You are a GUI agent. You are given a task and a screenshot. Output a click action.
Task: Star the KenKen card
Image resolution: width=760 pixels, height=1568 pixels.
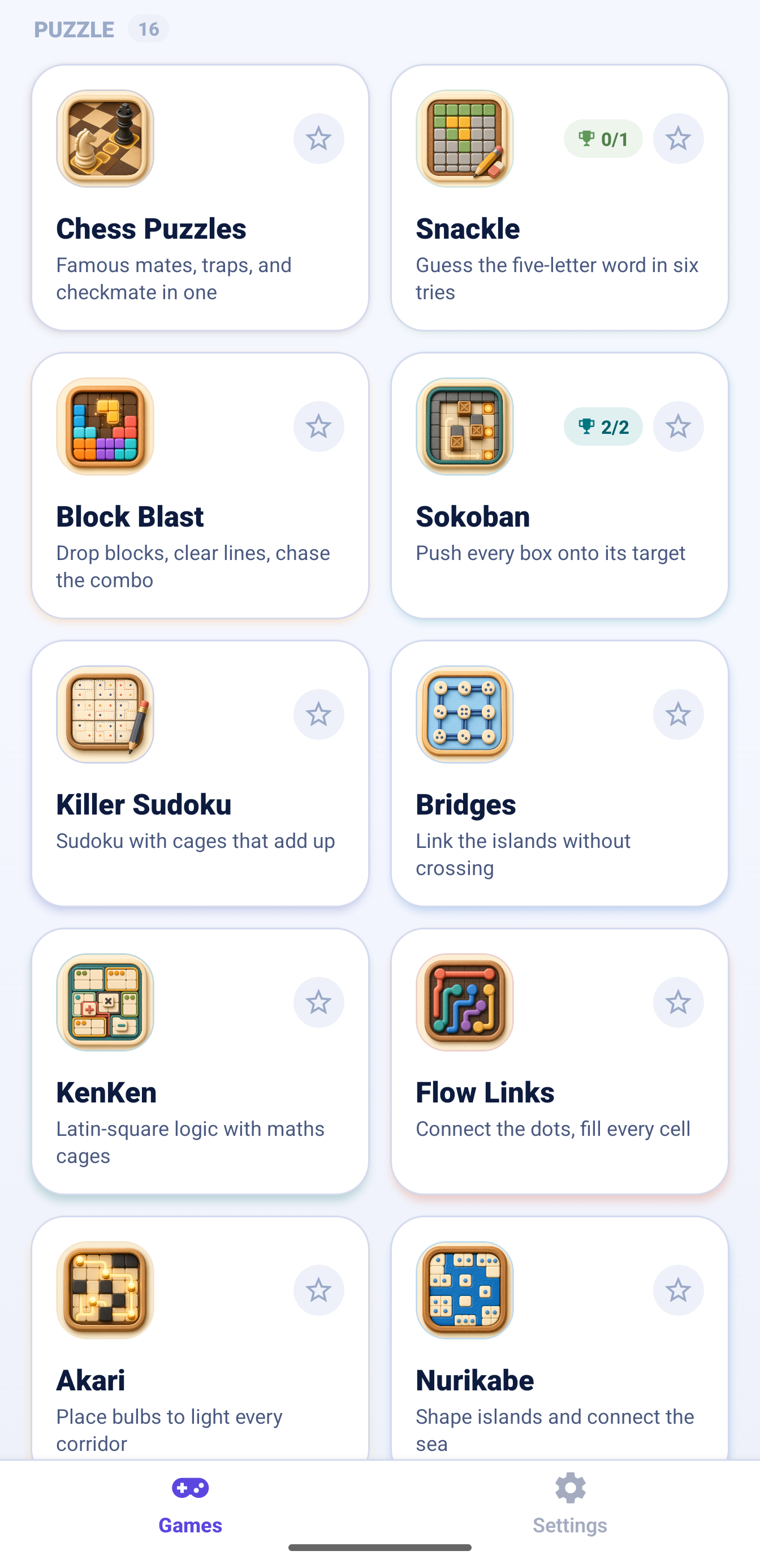click(318, 1002)
